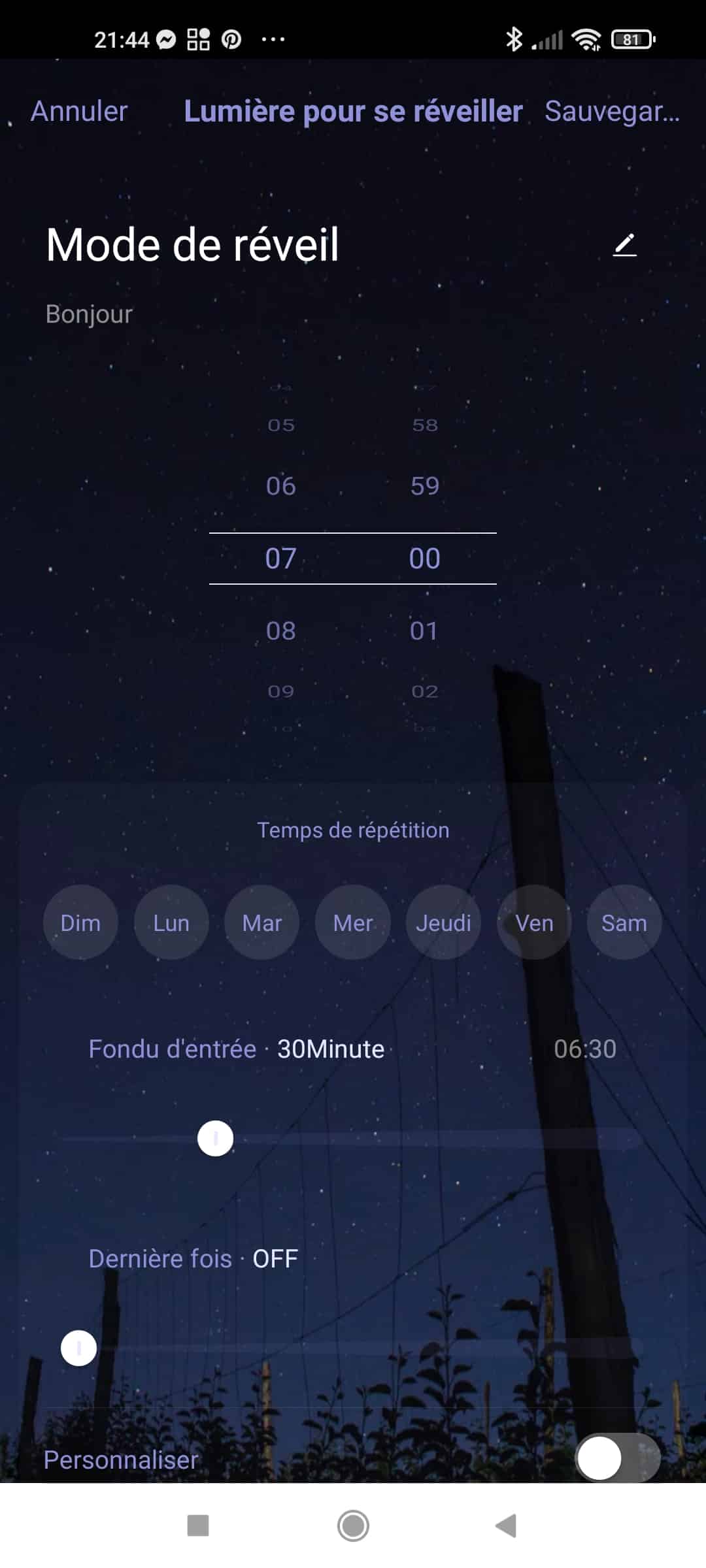Image resolution: width=706 pixels, height=1568 pixels.
Task: Select Sam as repeat day
Action: click(x=624, y=923)
